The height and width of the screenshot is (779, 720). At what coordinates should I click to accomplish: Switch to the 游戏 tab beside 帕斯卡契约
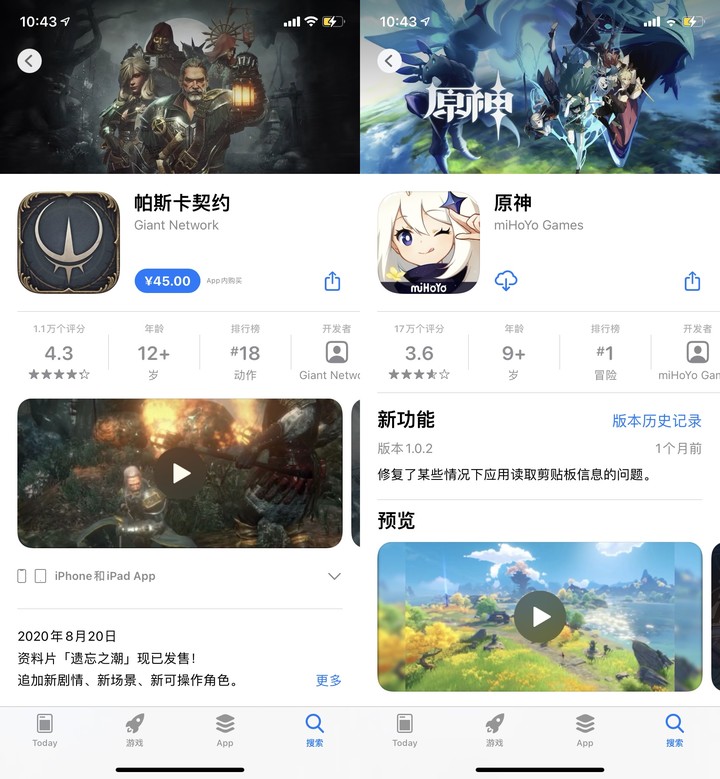[x=135, y=729]
